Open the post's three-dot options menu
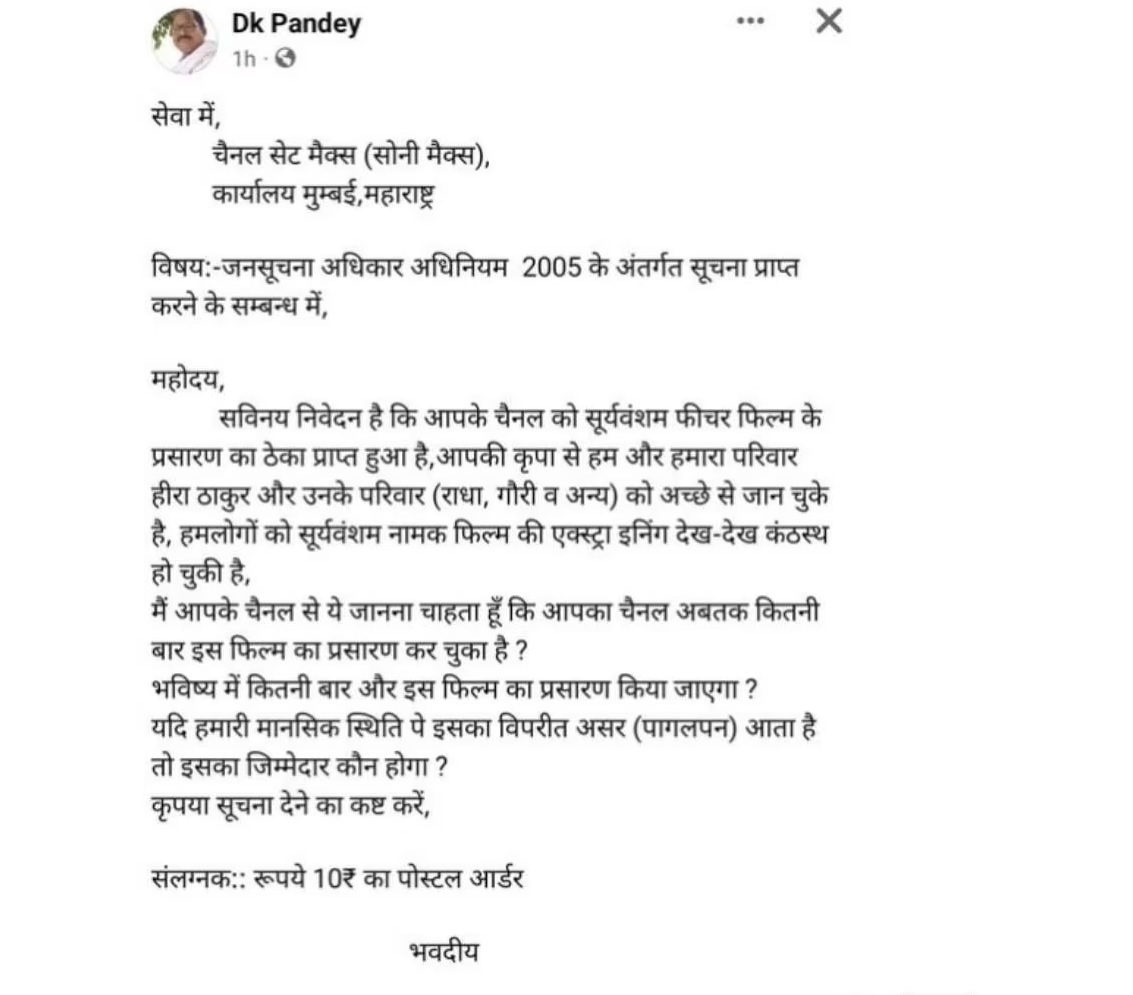Viewport: 1133px width, 995px height. (750, 21)
